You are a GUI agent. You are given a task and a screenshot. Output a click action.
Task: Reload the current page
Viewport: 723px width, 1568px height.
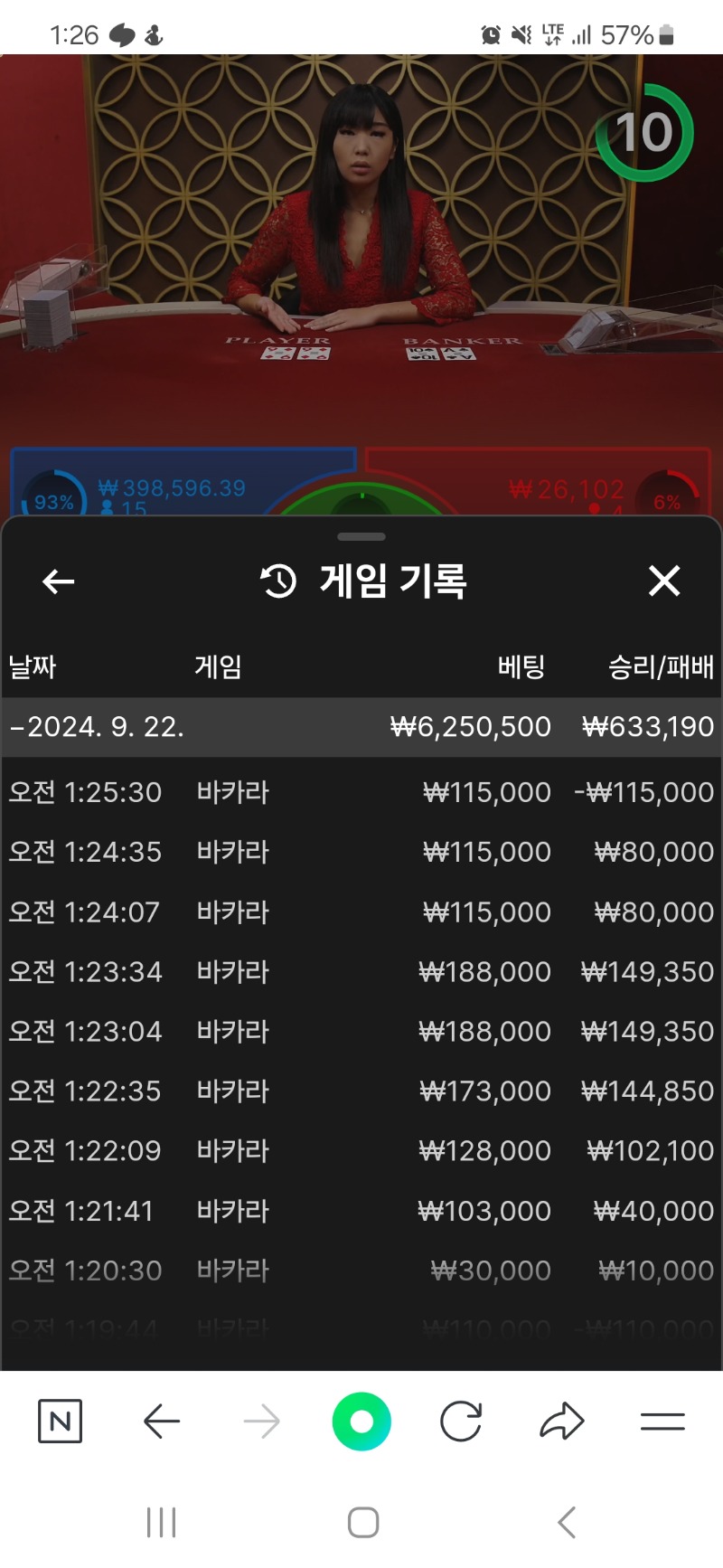(x=461, y=1422)
